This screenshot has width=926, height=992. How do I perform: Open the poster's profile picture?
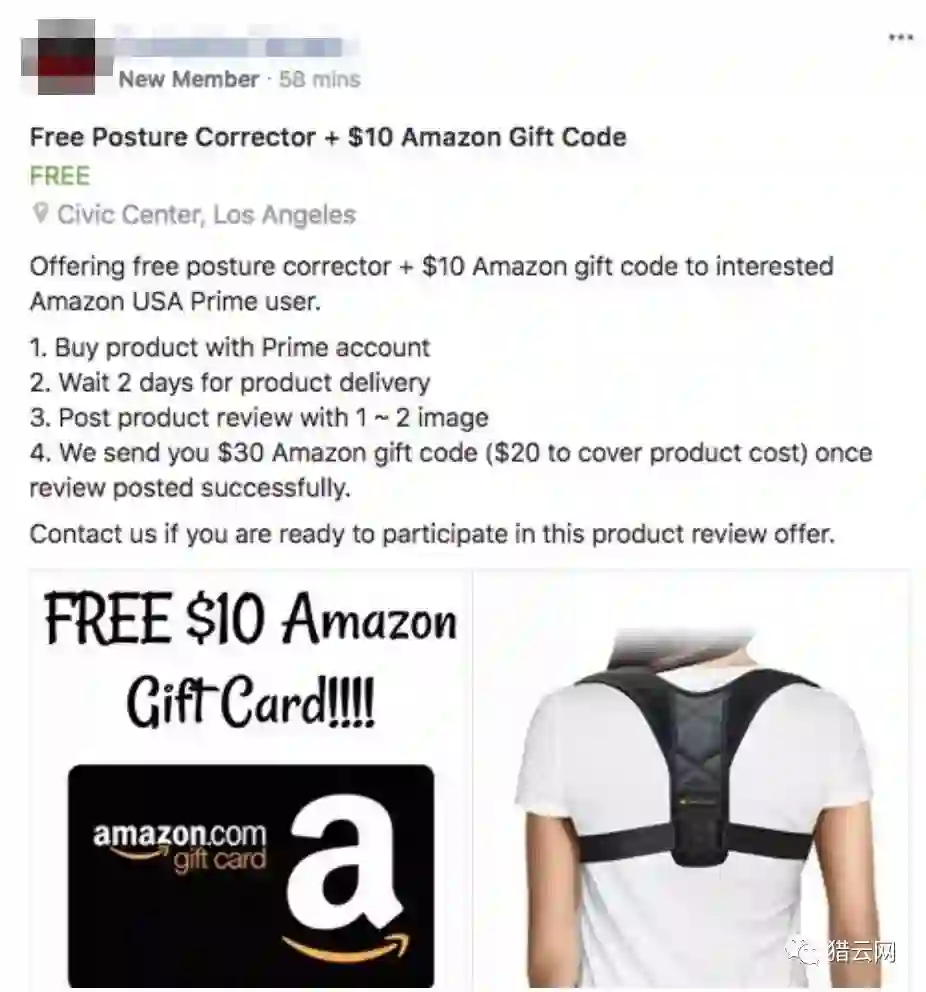pyautogui.click(x=58, y=56)
